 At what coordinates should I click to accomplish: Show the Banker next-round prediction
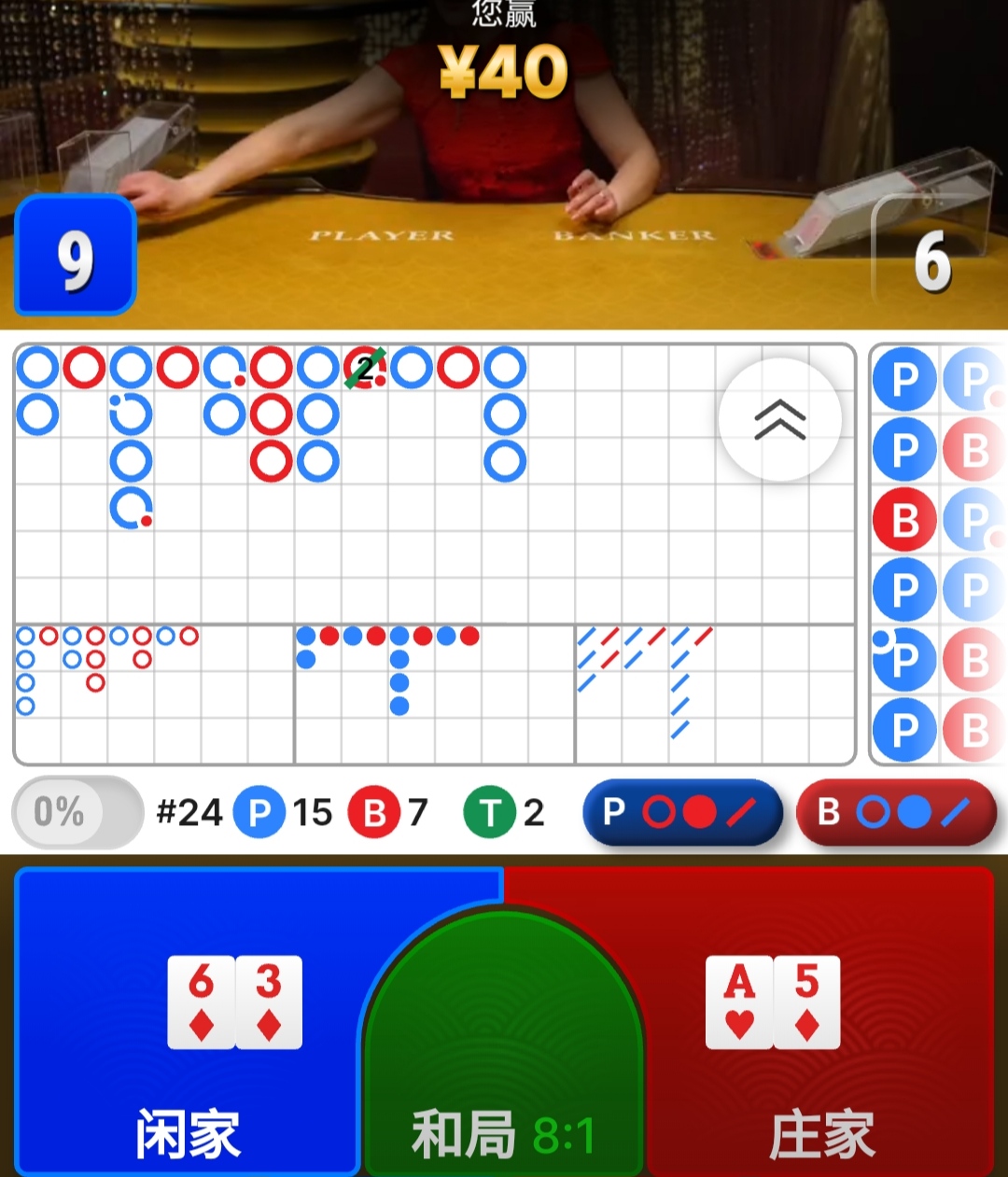pyautogui.click(x=896, y=812)
